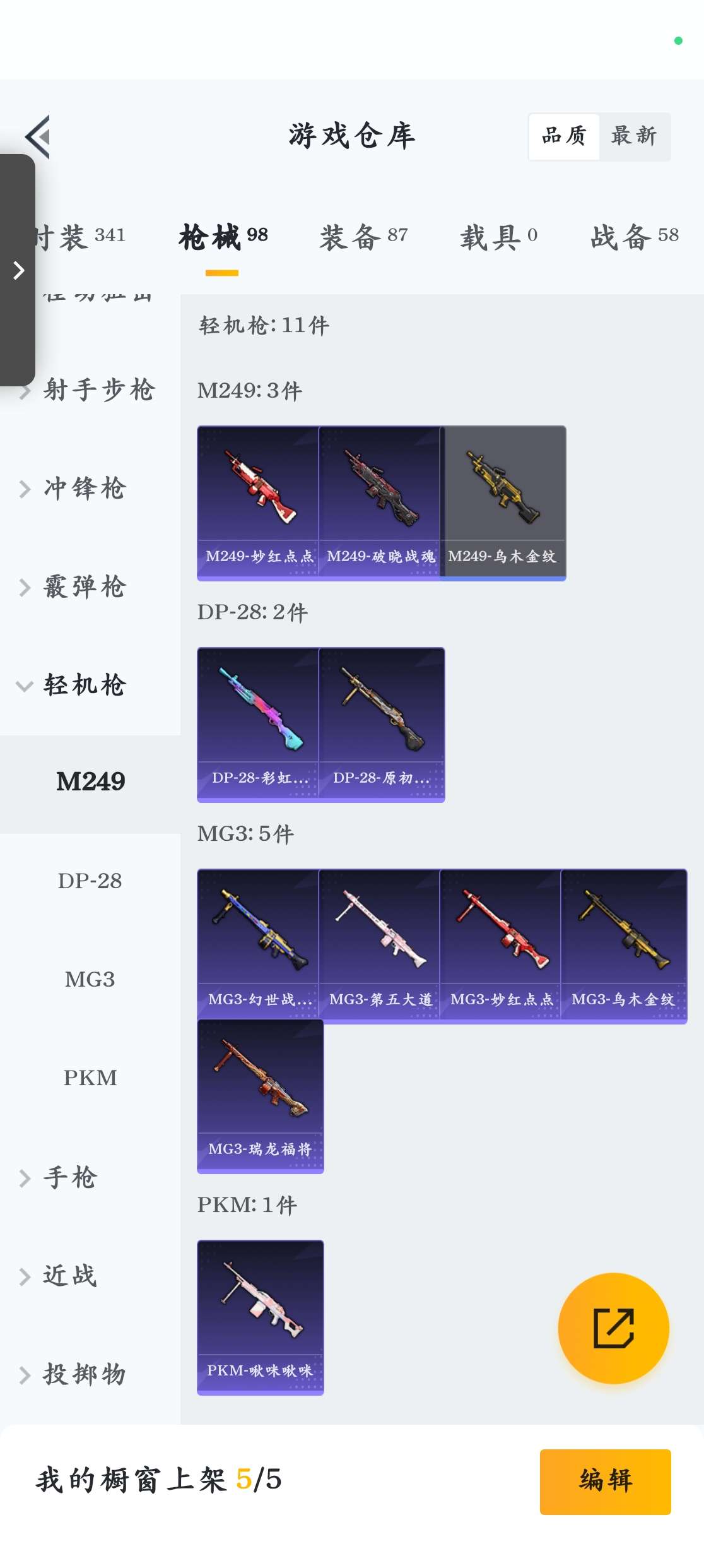This screenshot has width=704, height=1568.
Task: Tap the 编辑 button
Action: [x=605, y=1481]
